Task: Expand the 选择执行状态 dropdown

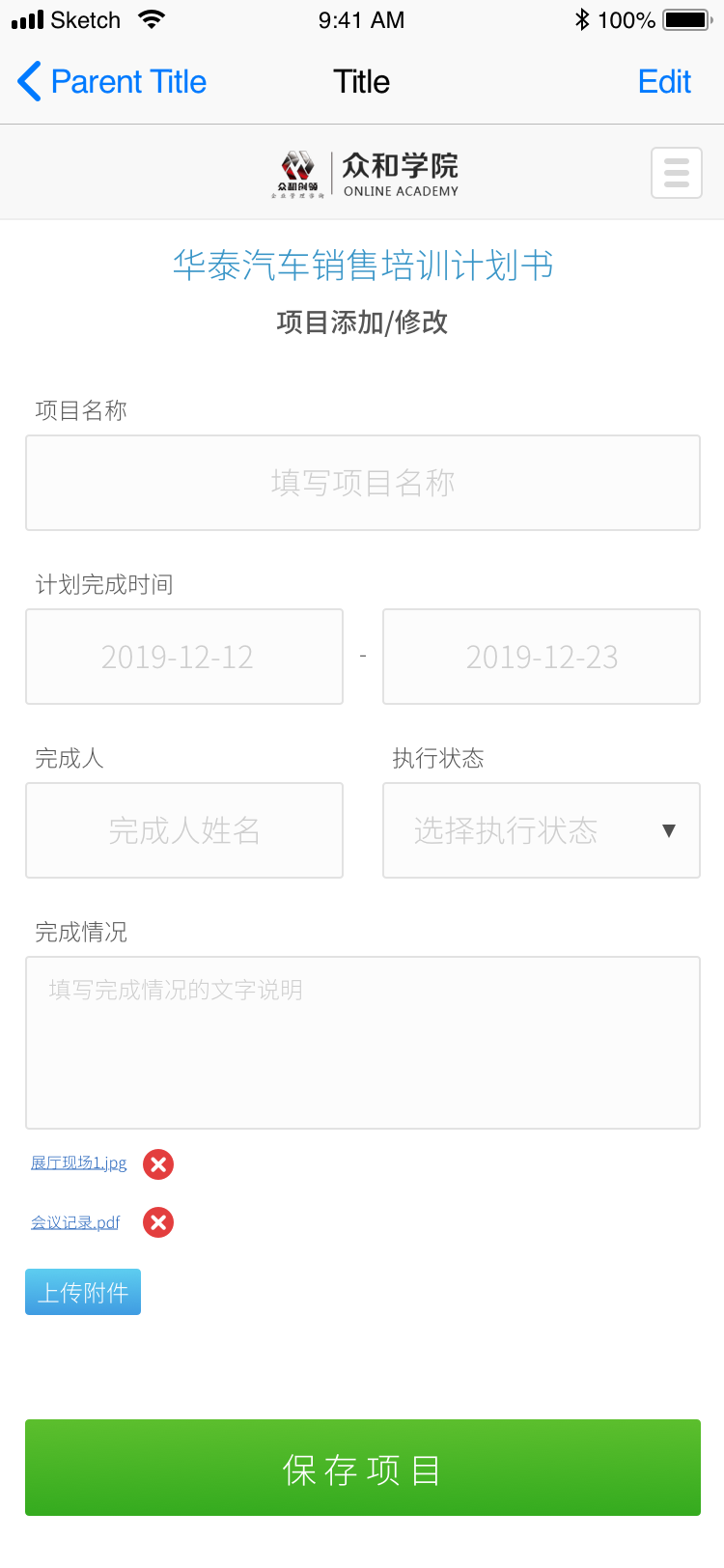Action: (541, 830)
